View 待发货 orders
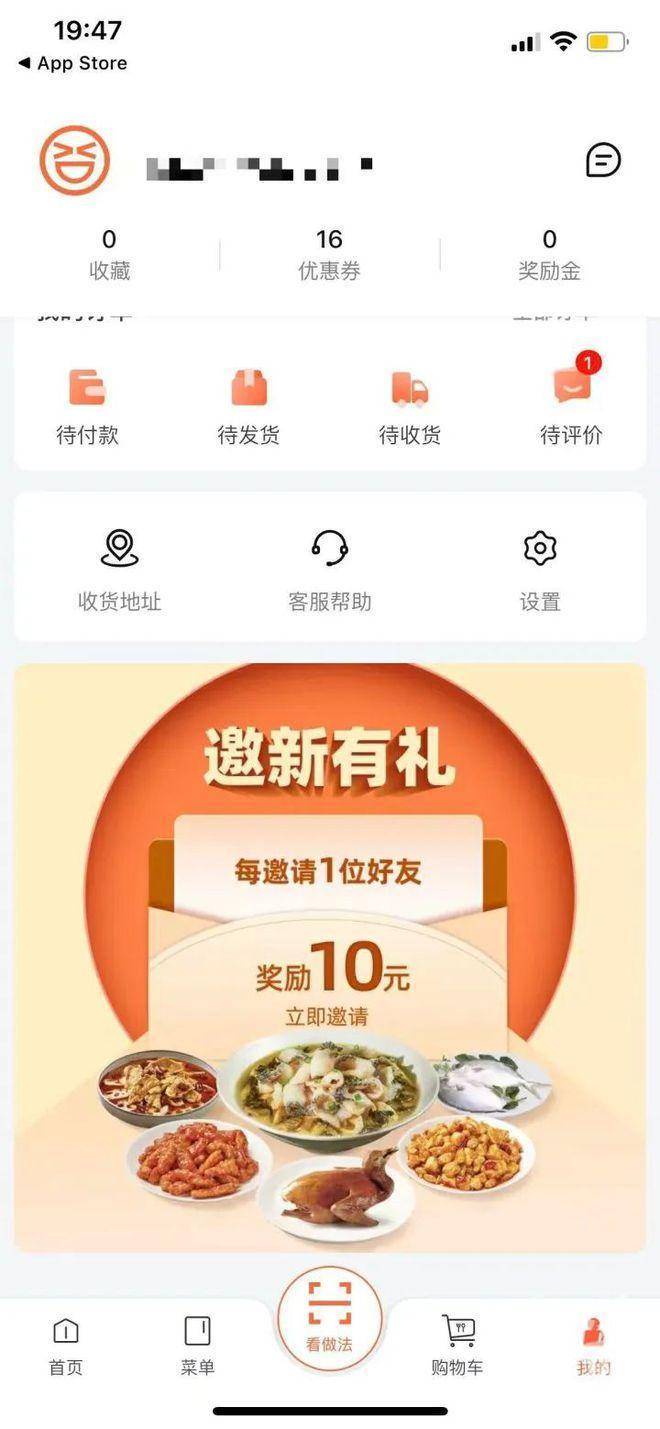660x1429 pixels. (249, 405)
